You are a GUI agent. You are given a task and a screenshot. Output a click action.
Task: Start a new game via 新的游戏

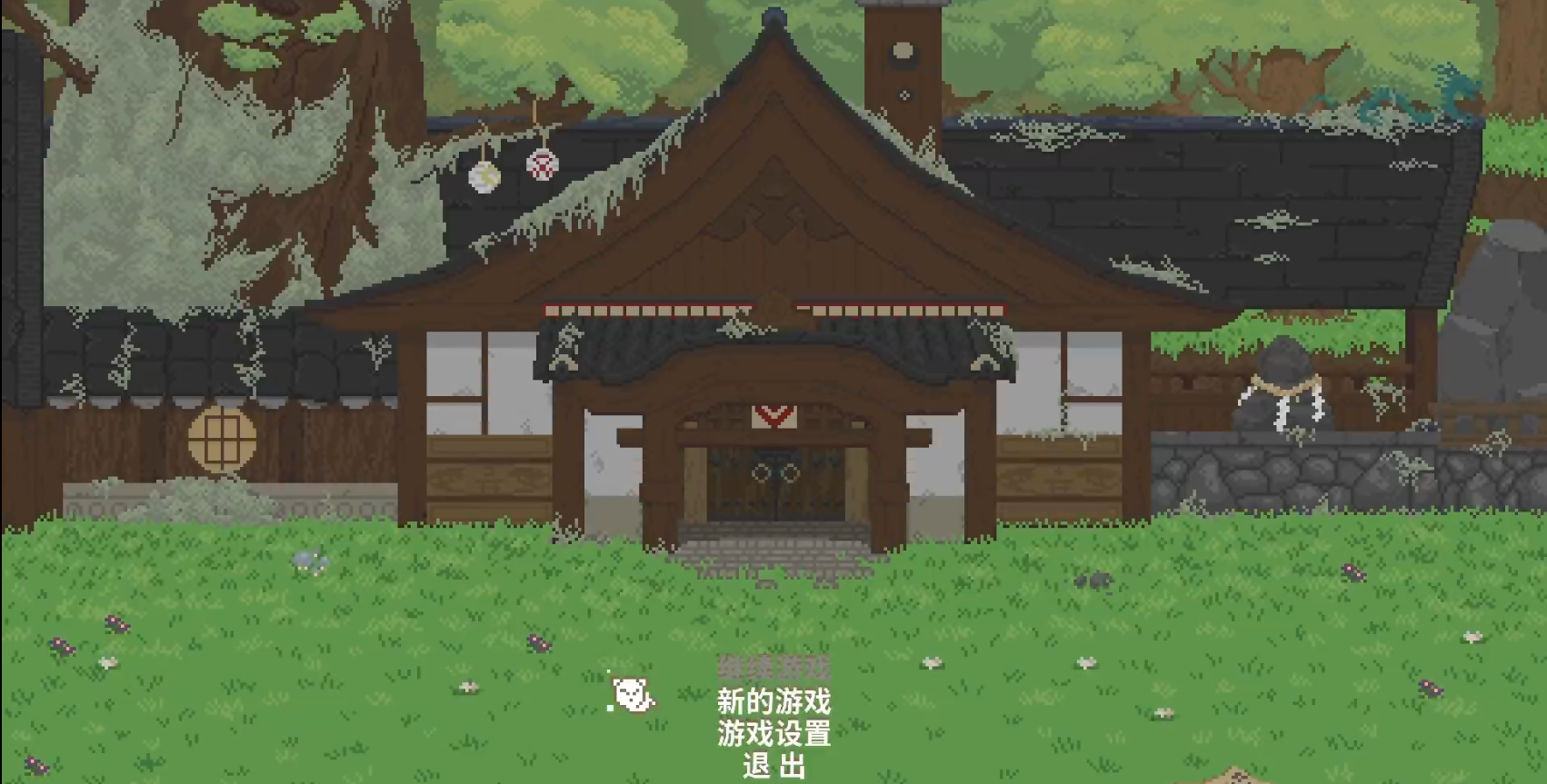tap(773, 701)
